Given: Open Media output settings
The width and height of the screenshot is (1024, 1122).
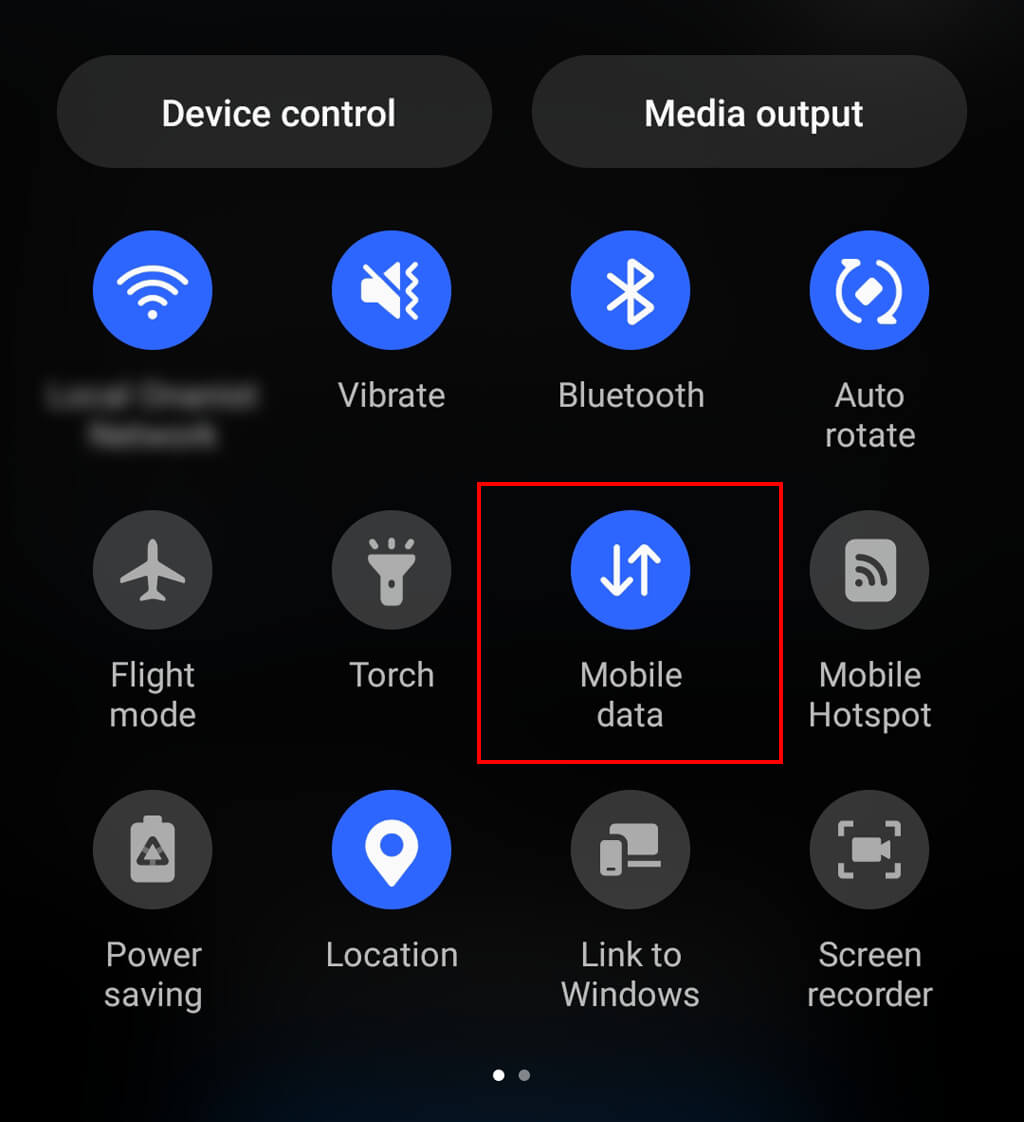Looking at the screenshot, I should (x=749, y=113).
